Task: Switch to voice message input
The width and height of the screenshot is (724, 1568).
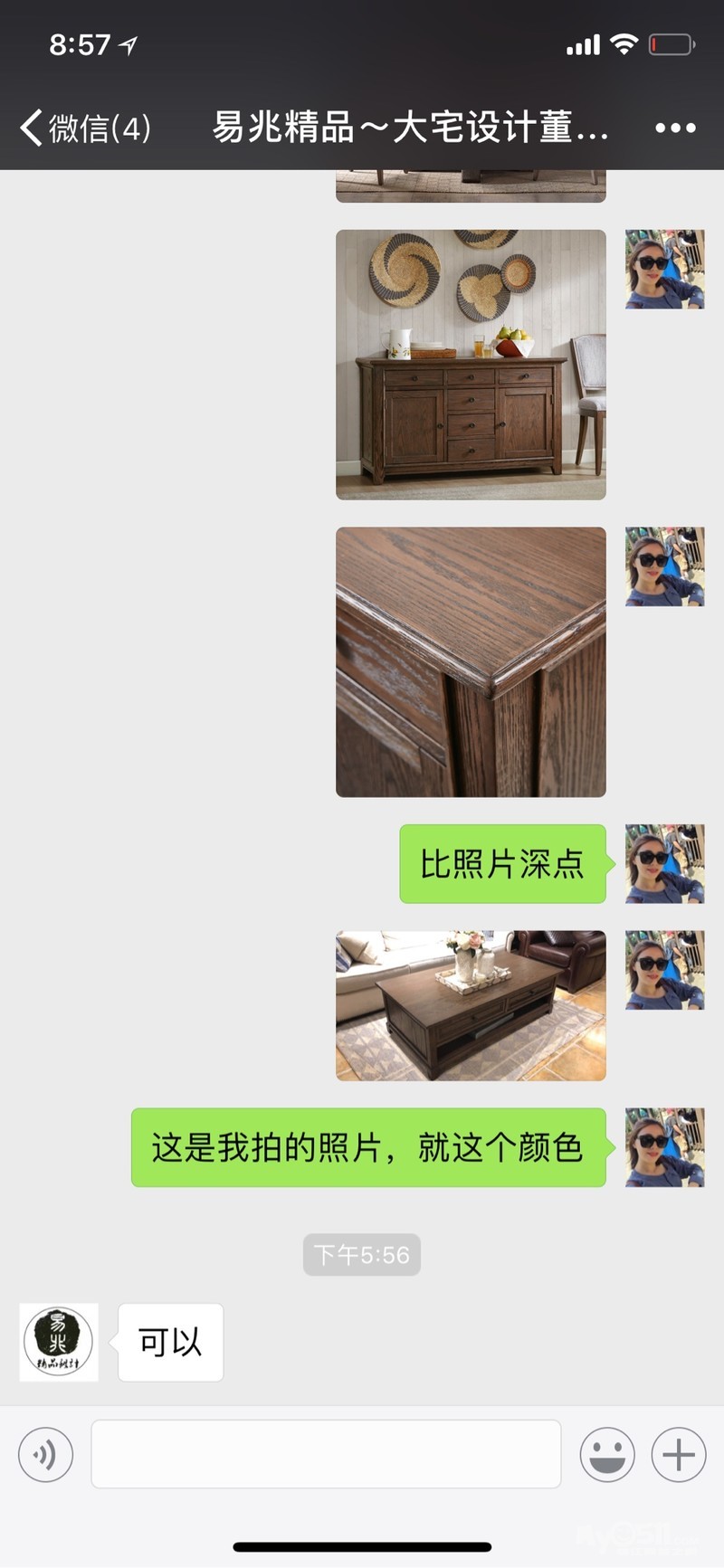Action: tap(45, 1455)
